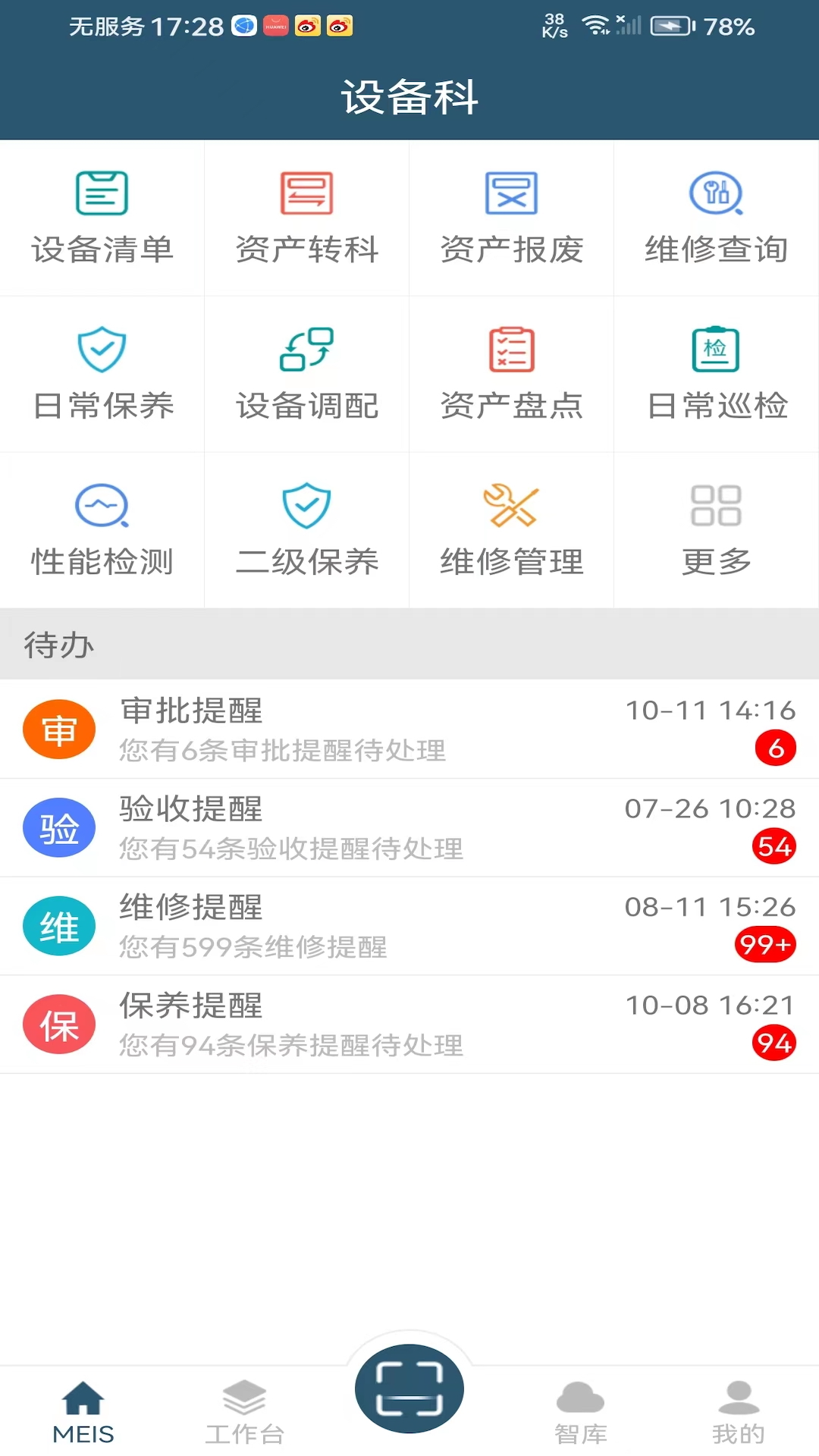Go to 维修查询 repair query
Image resolution: width=819 pixels, height=1456 pixels.
click(717, 218)
